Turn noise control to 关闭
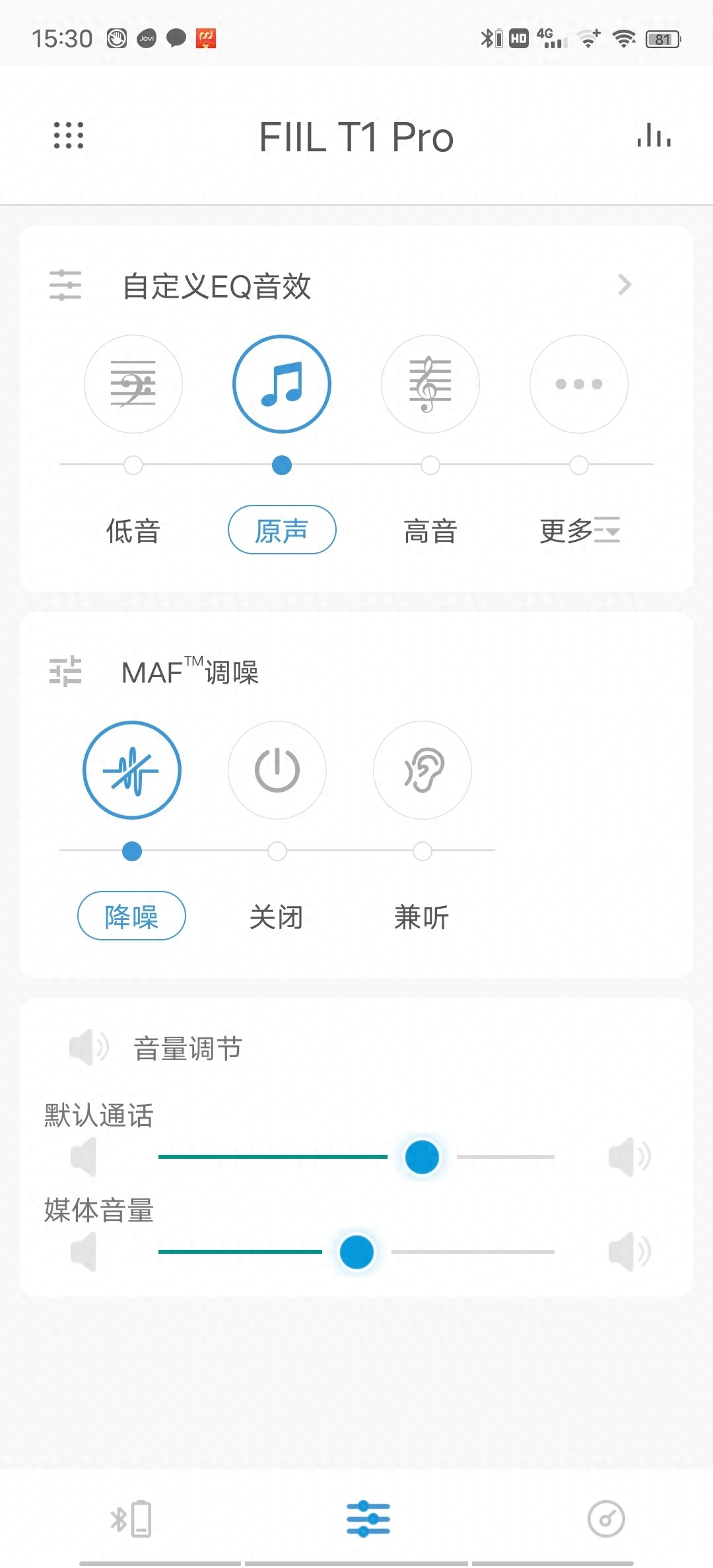This screenshot has height=1568, width=713. 277,770
